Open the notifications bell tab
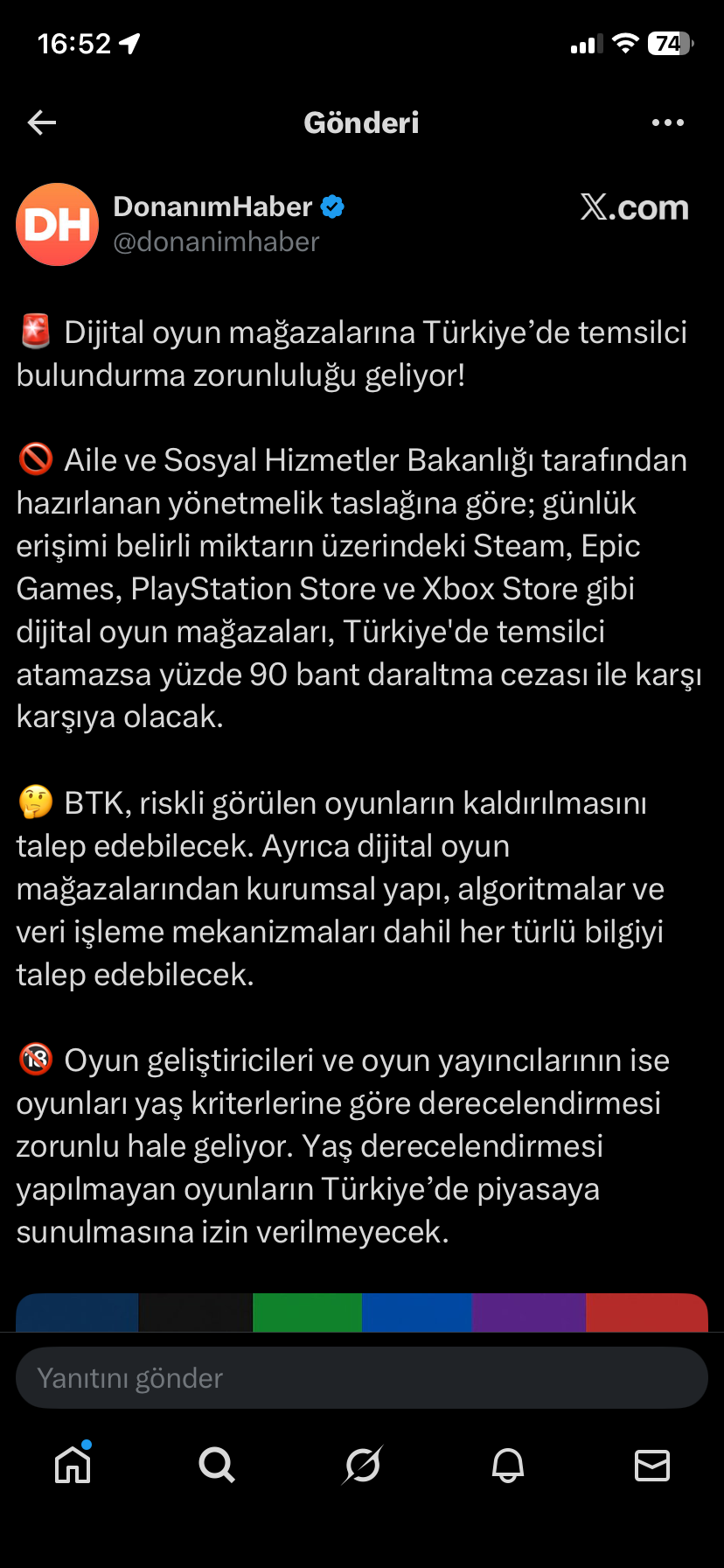 pos(507,1465)
